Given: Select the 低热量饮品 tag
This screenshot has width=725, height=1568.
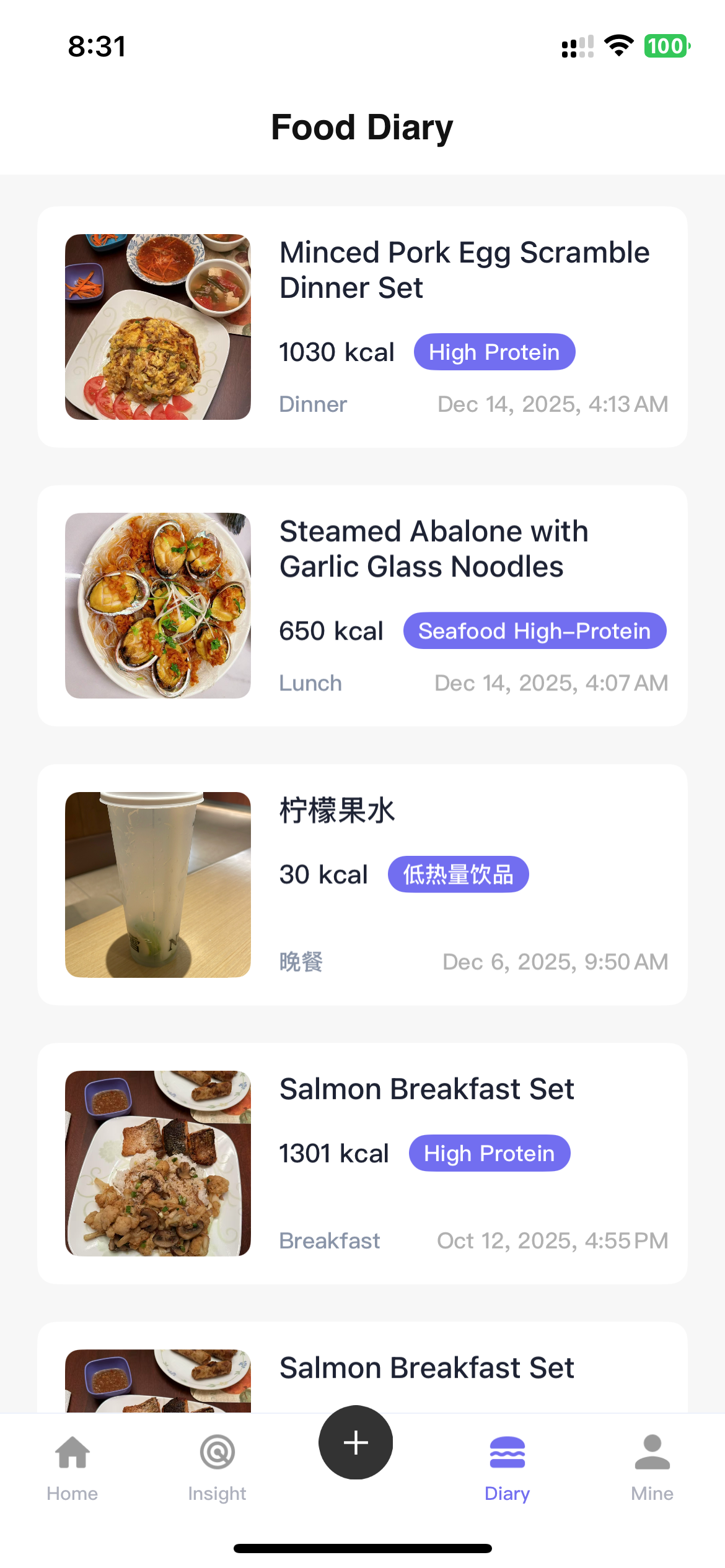Looking at the screenshot, I should 458,874.
